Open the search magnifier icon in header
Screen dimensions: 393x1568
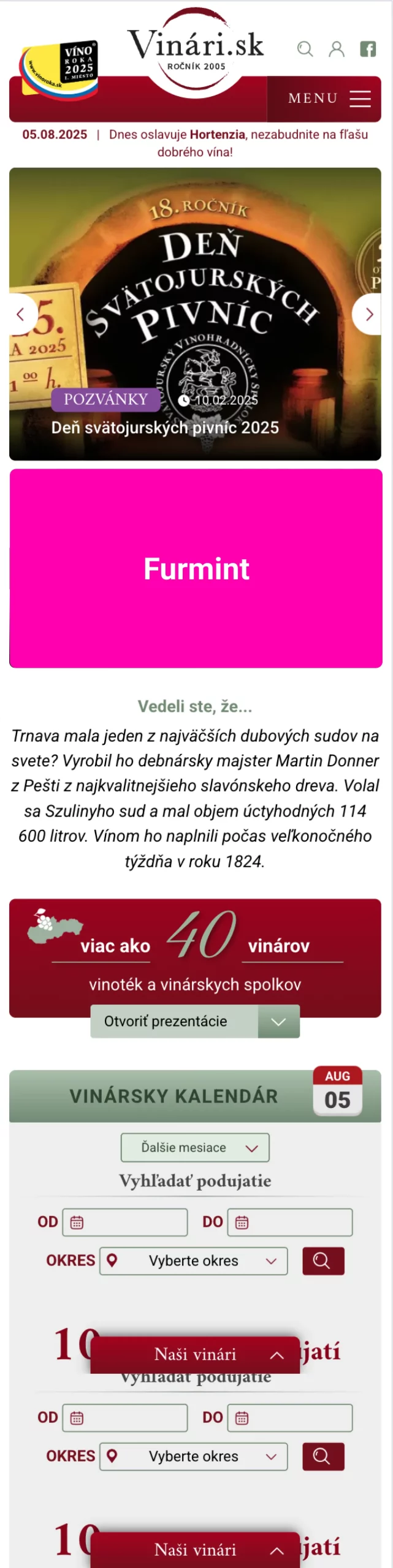point(305,49)
